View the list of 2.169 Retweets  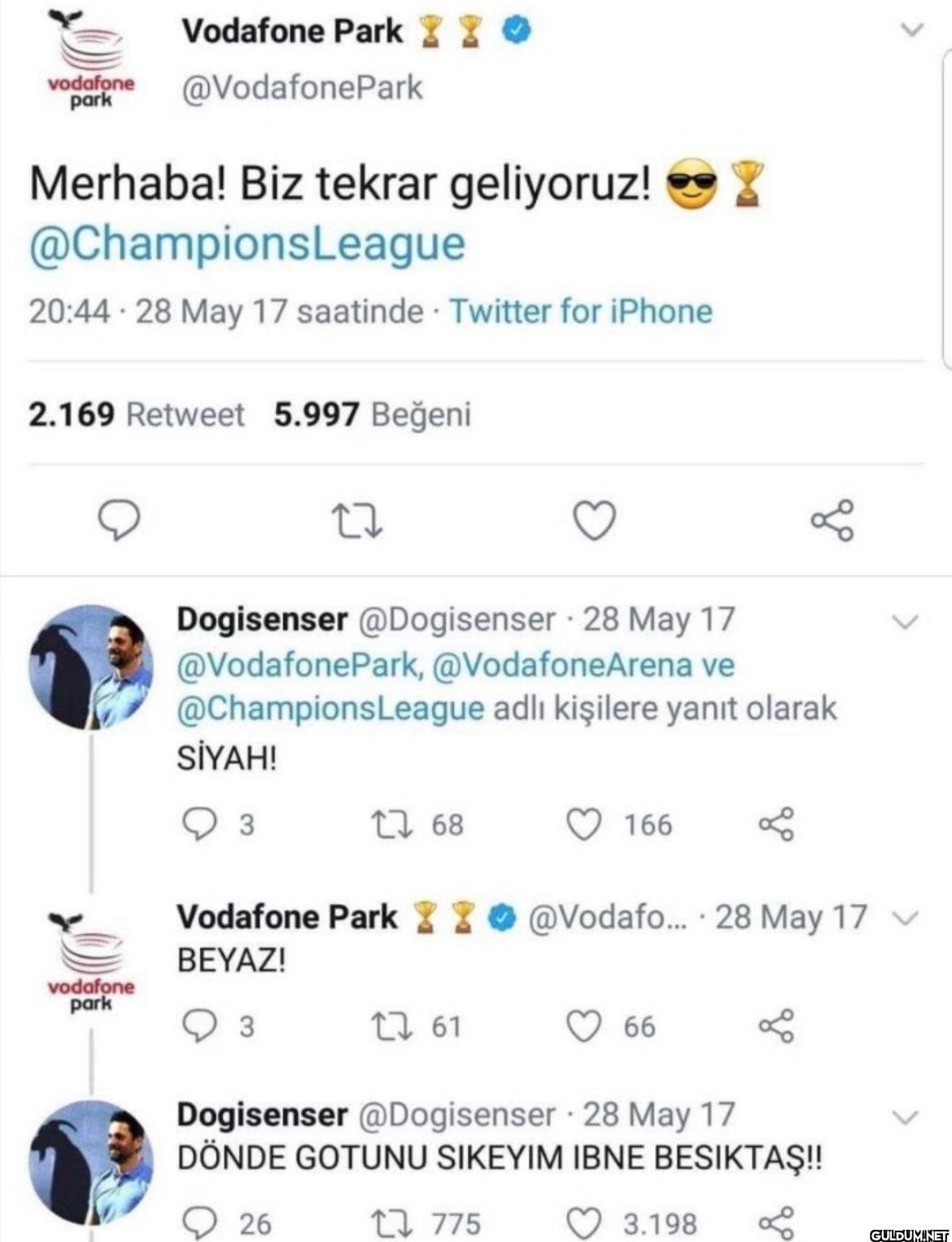136,414
